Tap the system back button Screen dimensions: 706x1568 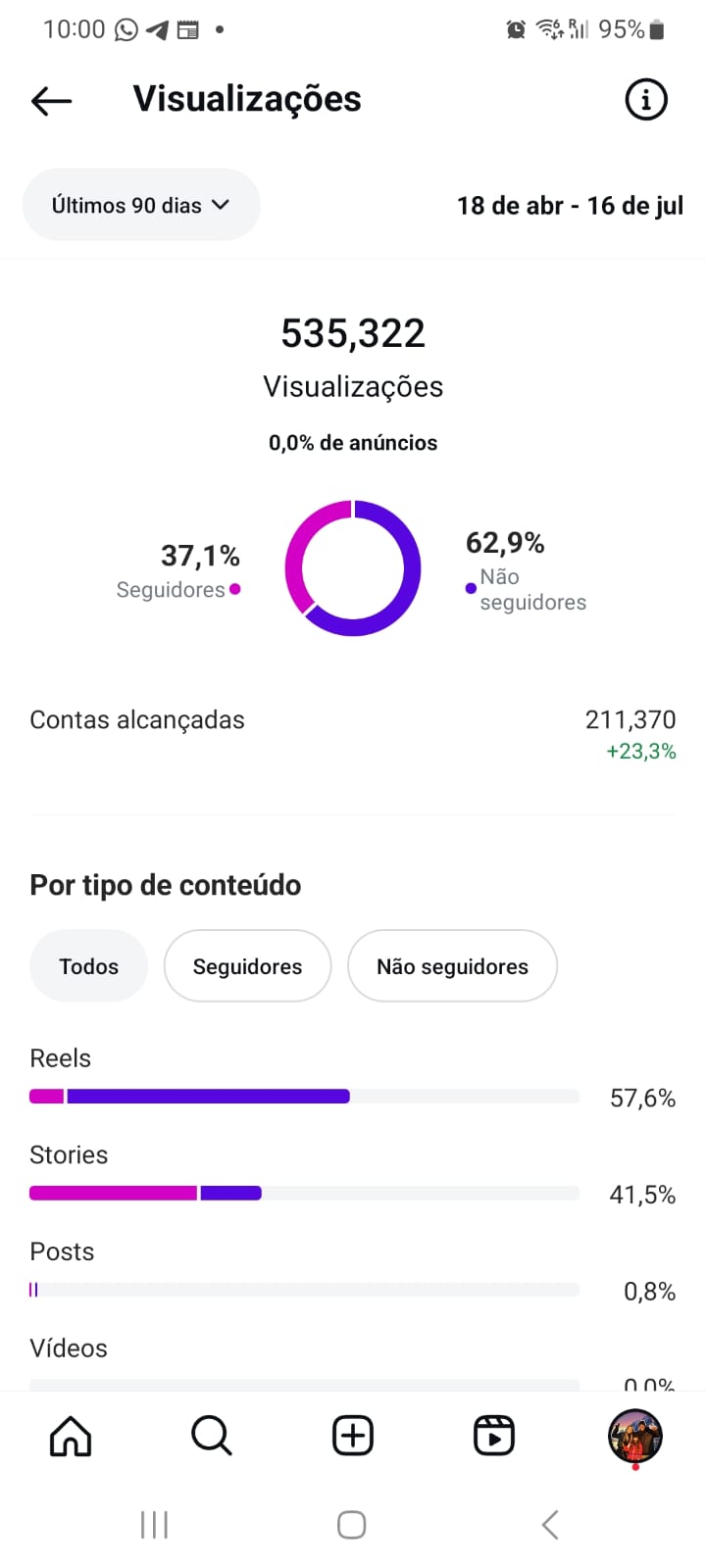point(550,1525)
